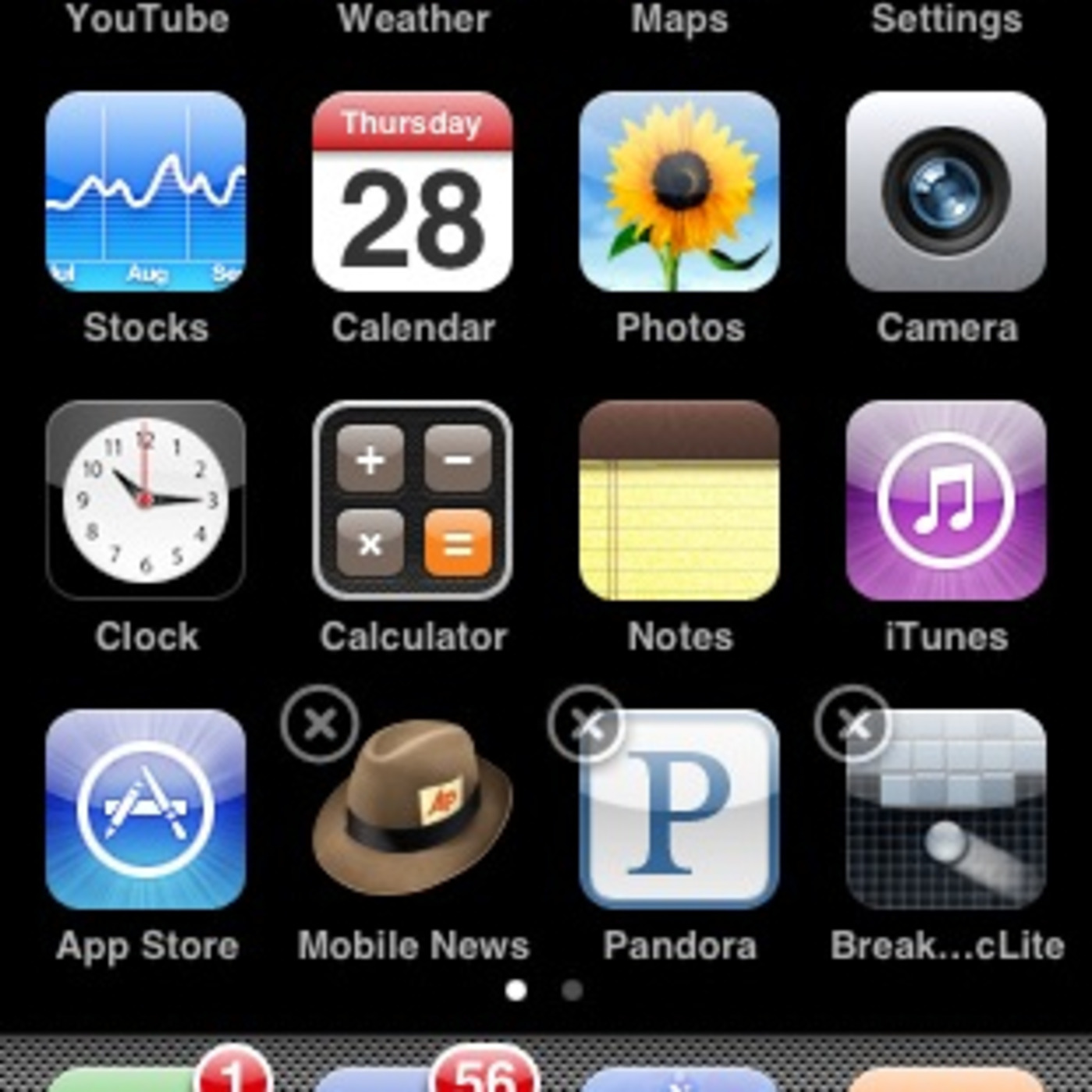1092x1092 pixels.
Task: Open the Calendar app
Action: click(413, 192)
